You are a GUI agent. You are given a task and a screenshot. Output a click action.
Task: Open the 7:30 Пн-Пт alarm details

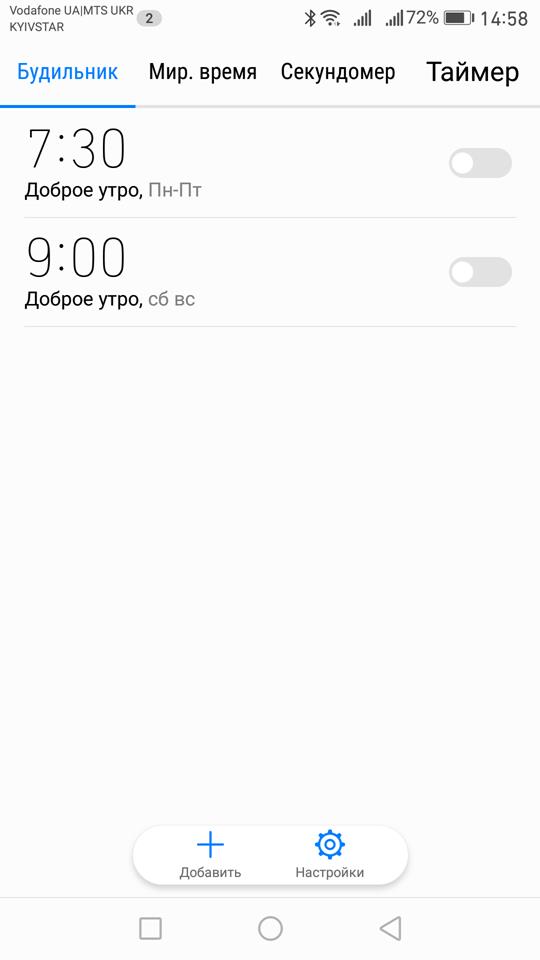click(x=233, y=163)
